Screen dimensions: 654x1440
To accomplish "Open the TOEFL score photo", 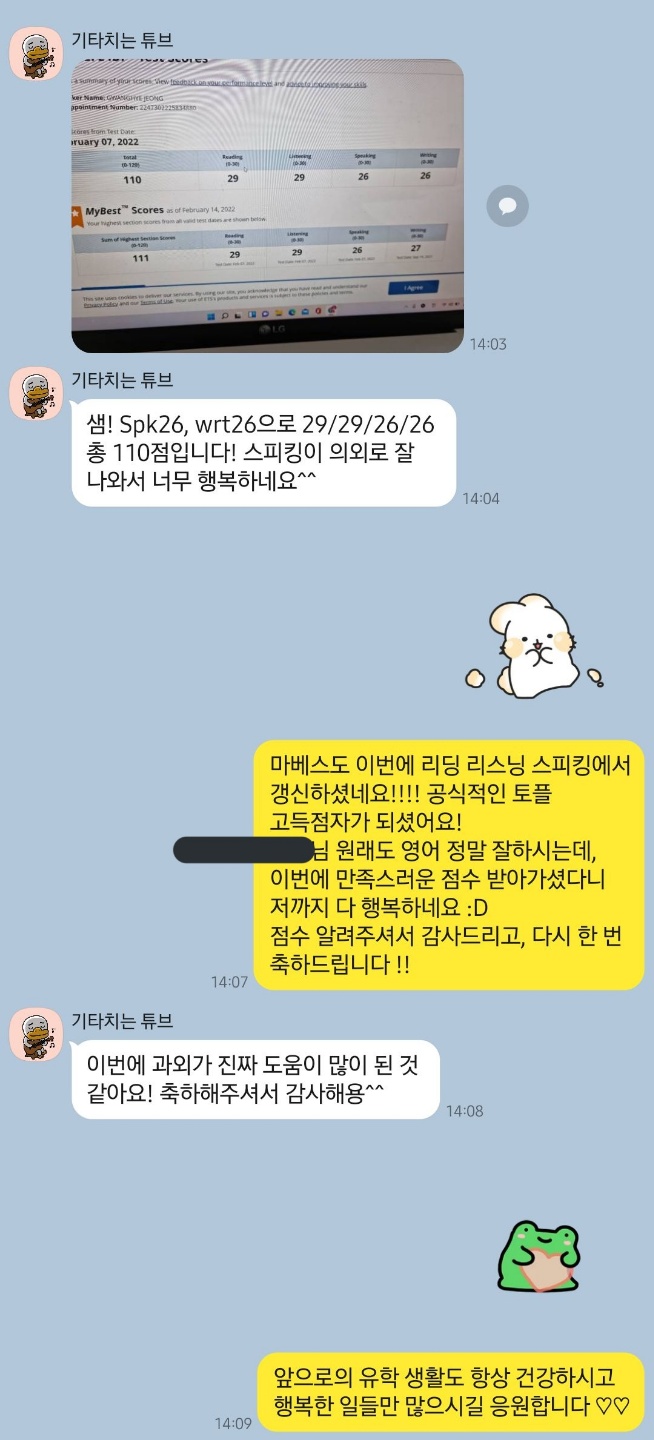I will point(267,205).
